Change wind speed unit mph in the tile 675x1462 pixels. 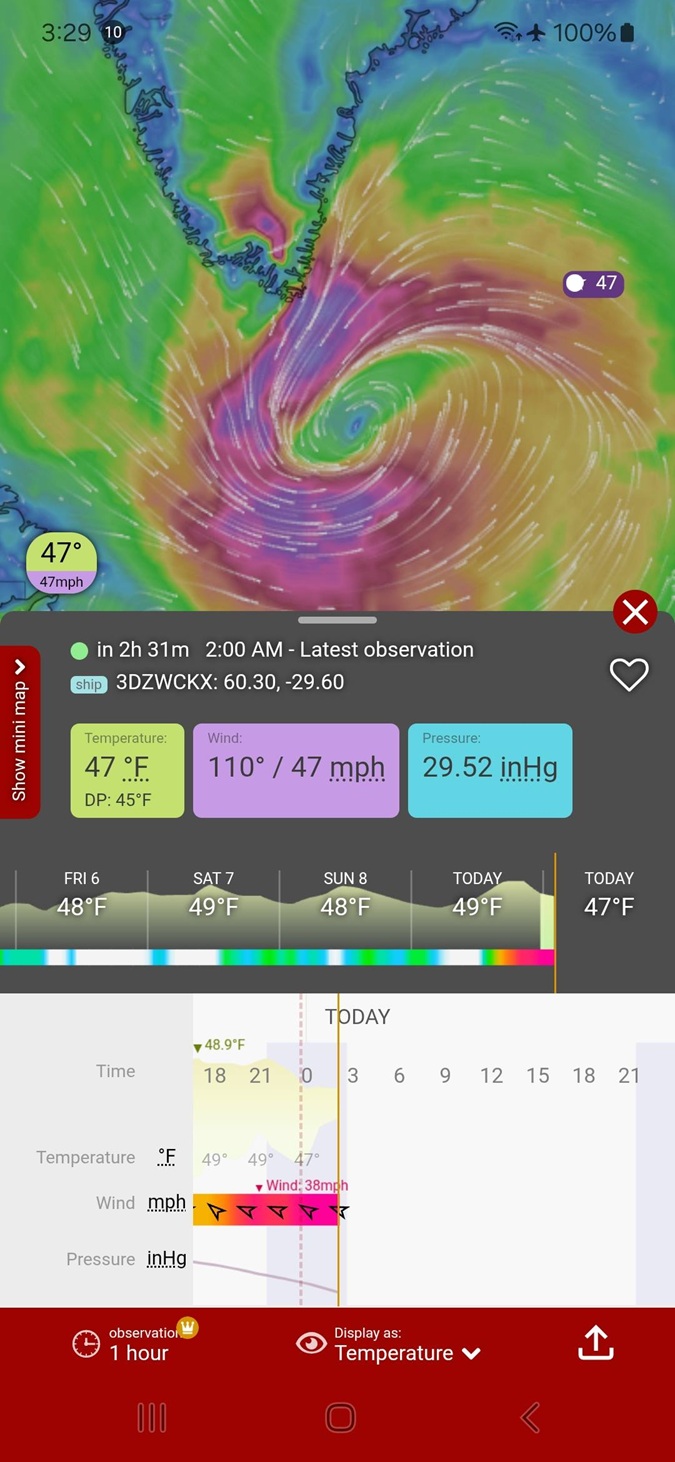pyautogui.click(x=357, y=767)
